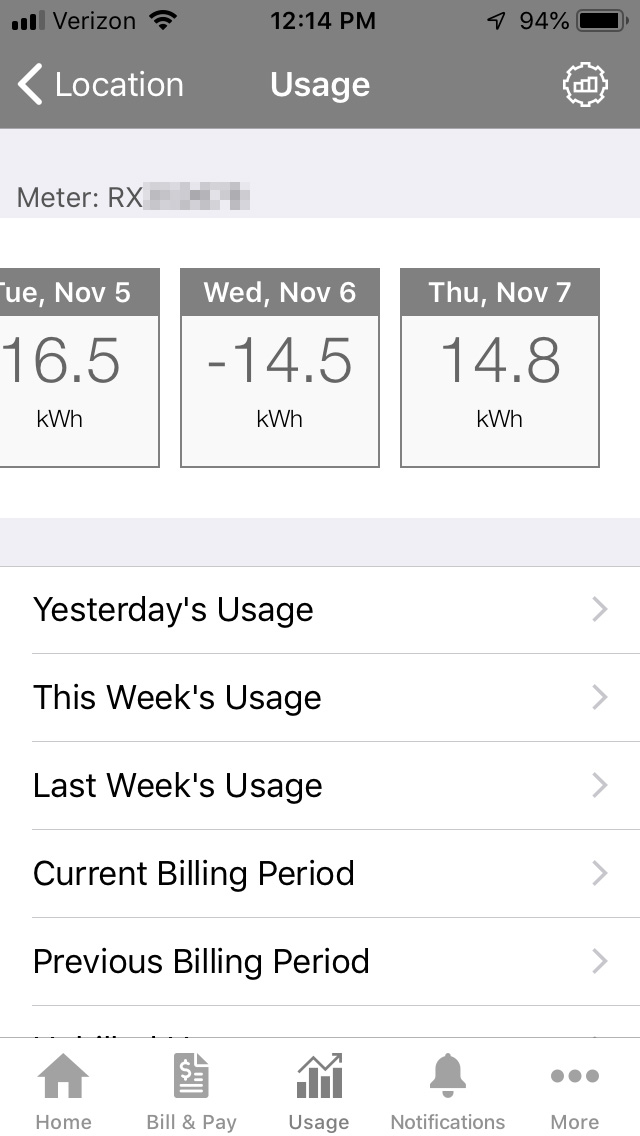Select the Wed, Nov 6 usage card
The width and height of the screenshot is (640, 1136).
tap(280, 367)
